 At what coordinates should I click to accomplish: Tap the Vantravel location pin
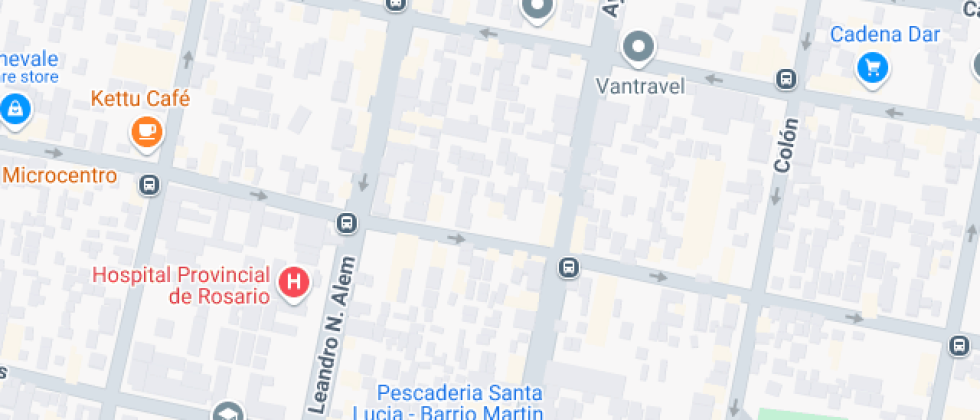click(x=638, y=47)
